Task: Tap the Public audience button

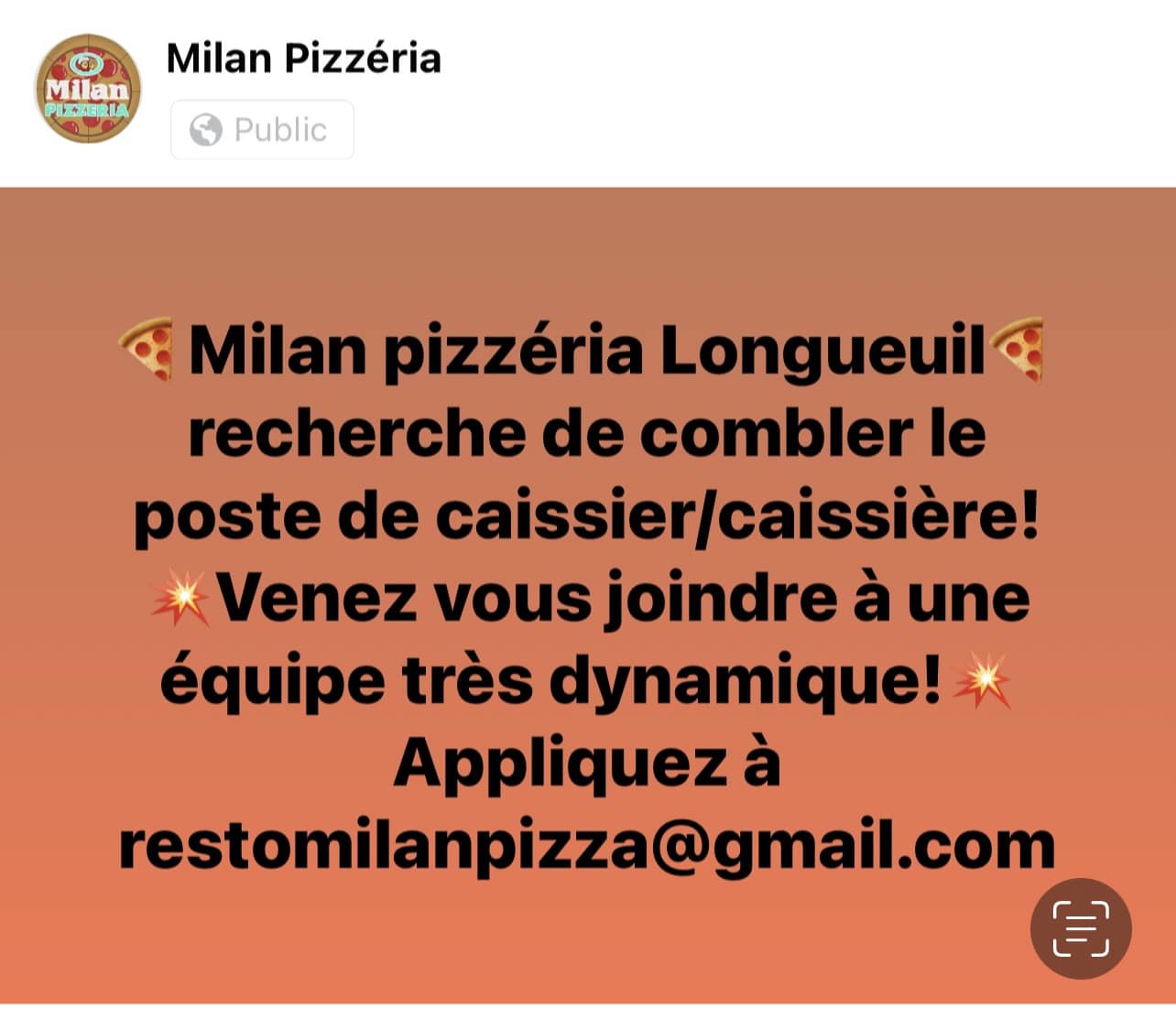Action: pyautogui.click(x=262, y=130)
